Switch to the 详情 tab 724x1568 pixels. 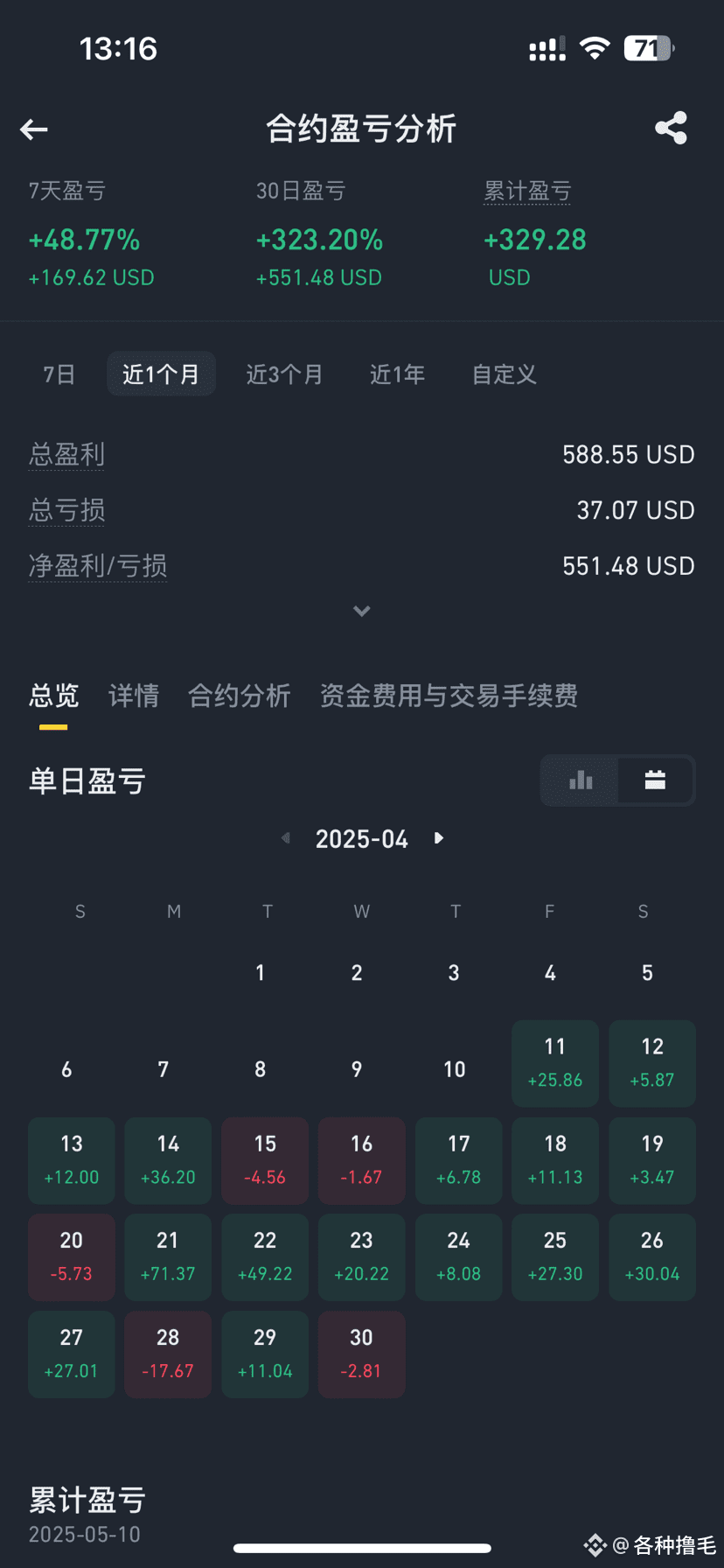134,696
